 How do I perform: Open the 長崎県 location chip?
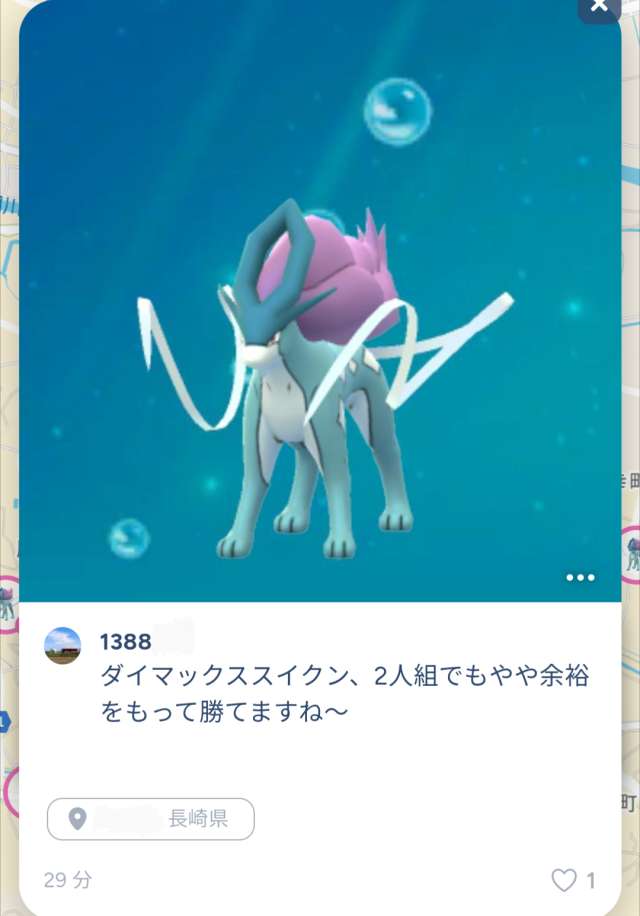tap(151, 819)
